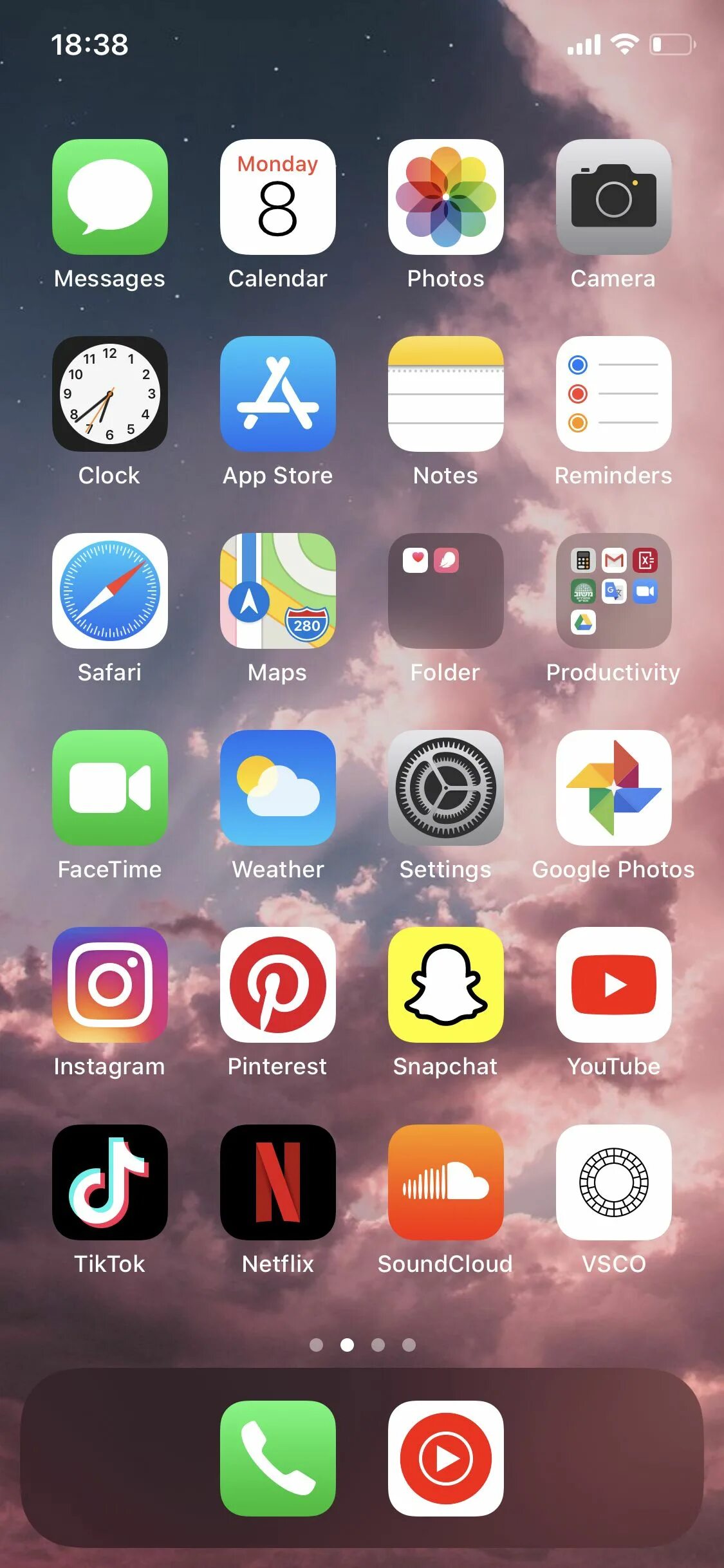Open the Phone app in the dock

pos(277,1459)
